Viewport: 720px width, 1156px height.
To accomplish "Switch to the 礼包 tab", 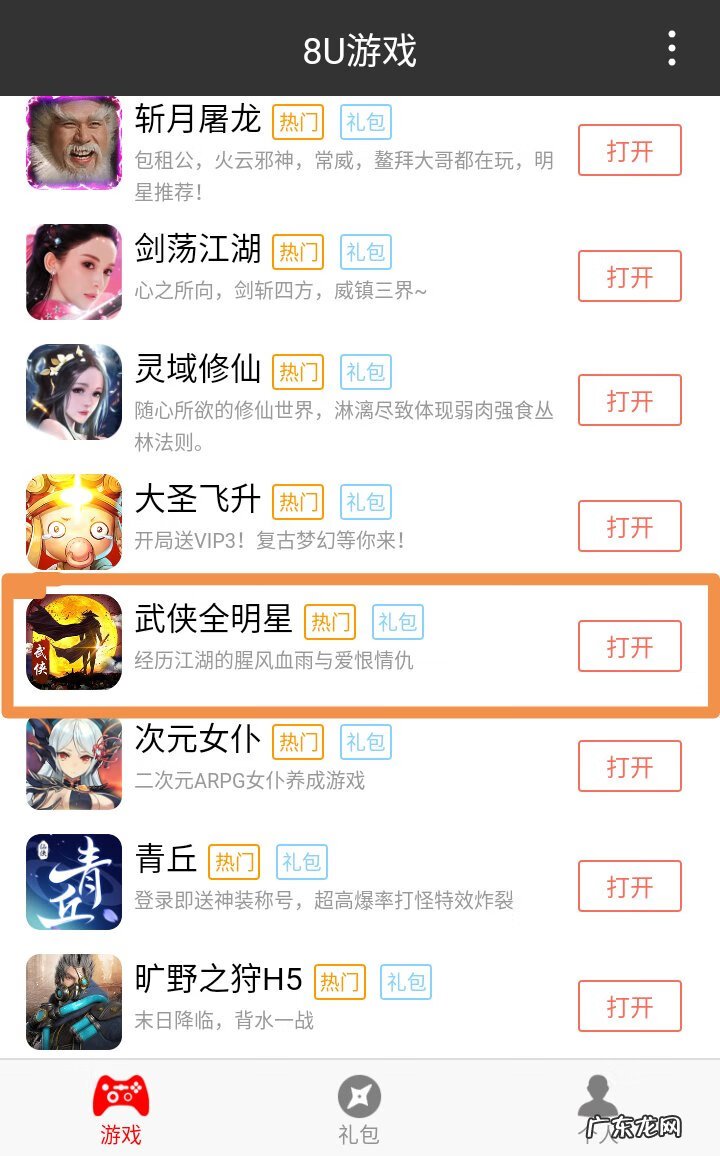I will (359, 1110).
